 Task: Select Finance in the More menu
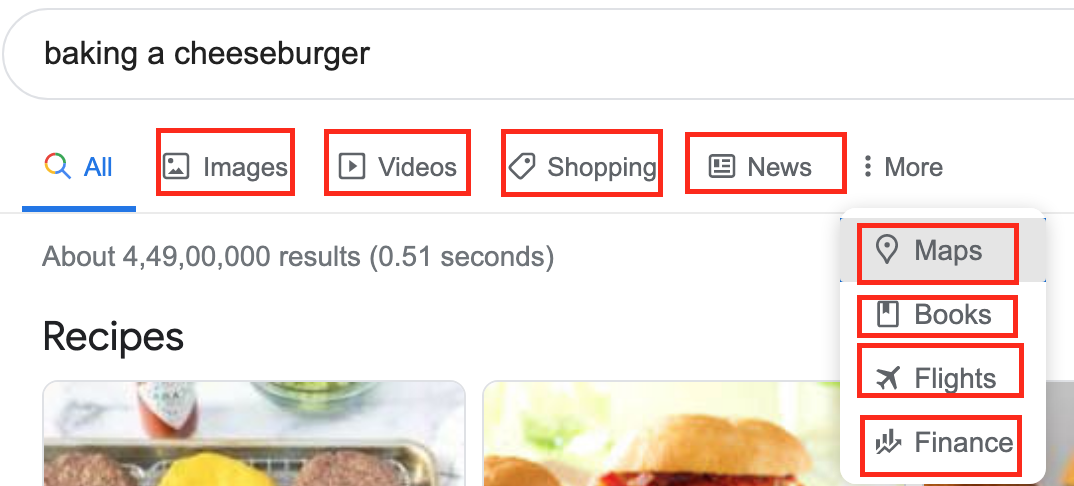tap(942, 442)
